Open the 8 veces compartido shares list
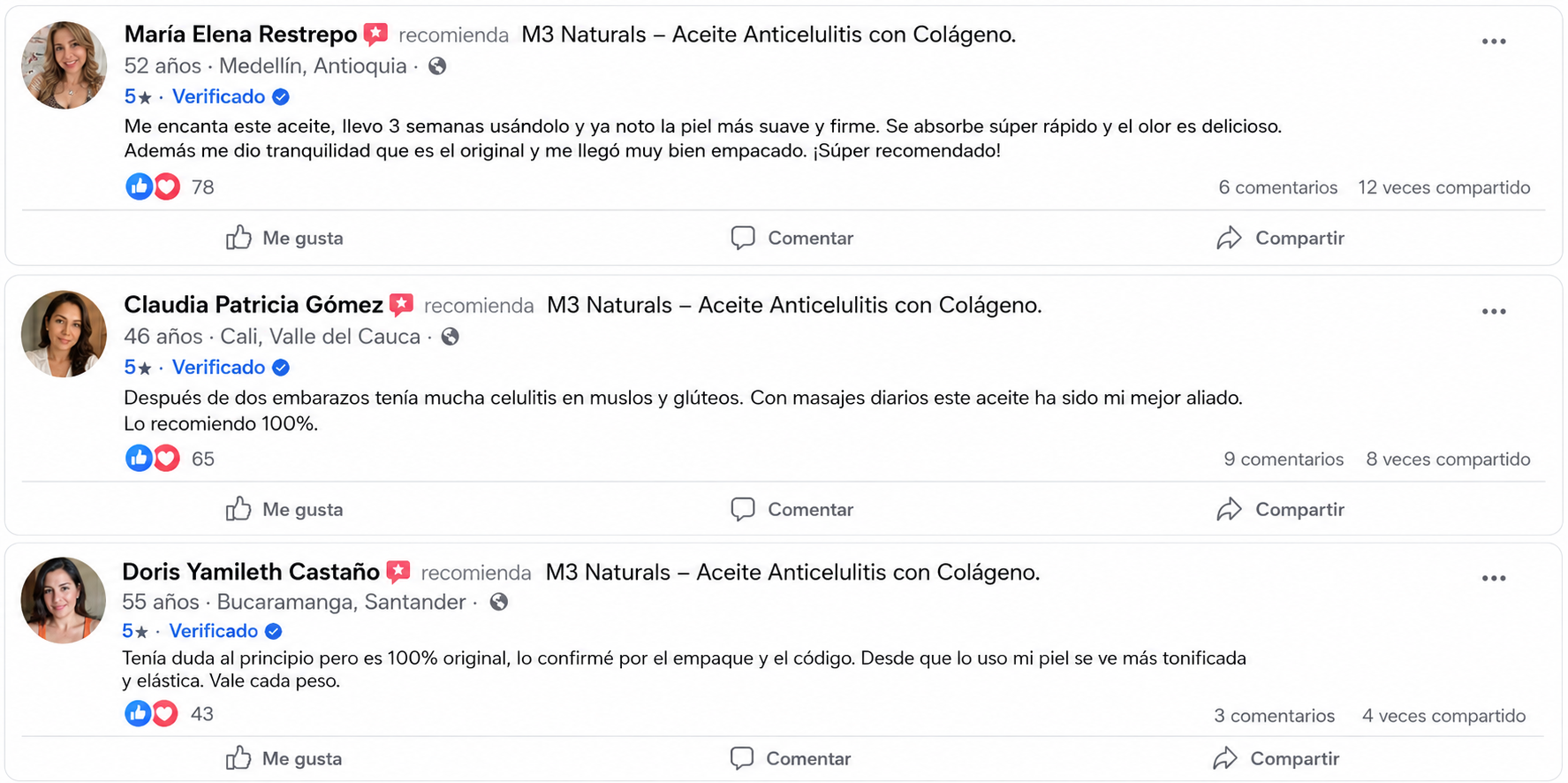Image resolution: width=1568 pixels, height=783 pixels. click(1448, 459)
